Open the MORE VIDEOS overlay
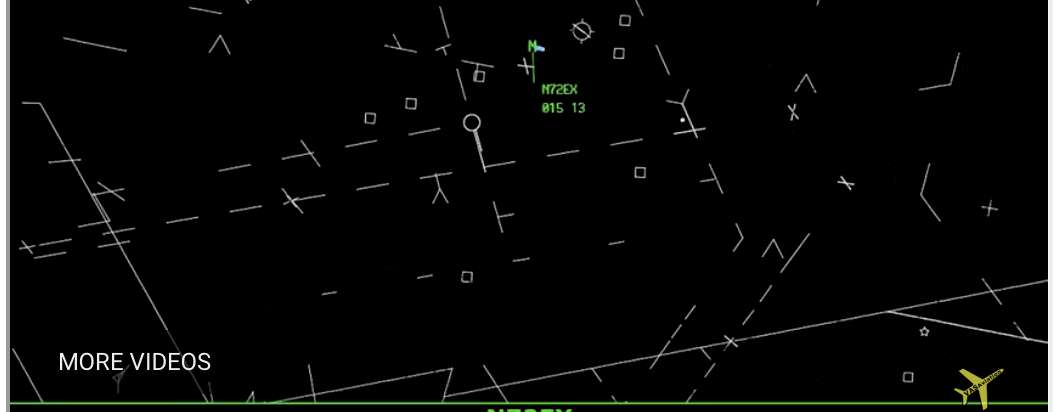The width and height of the screenshot is (1060, 412). (134, 362)
